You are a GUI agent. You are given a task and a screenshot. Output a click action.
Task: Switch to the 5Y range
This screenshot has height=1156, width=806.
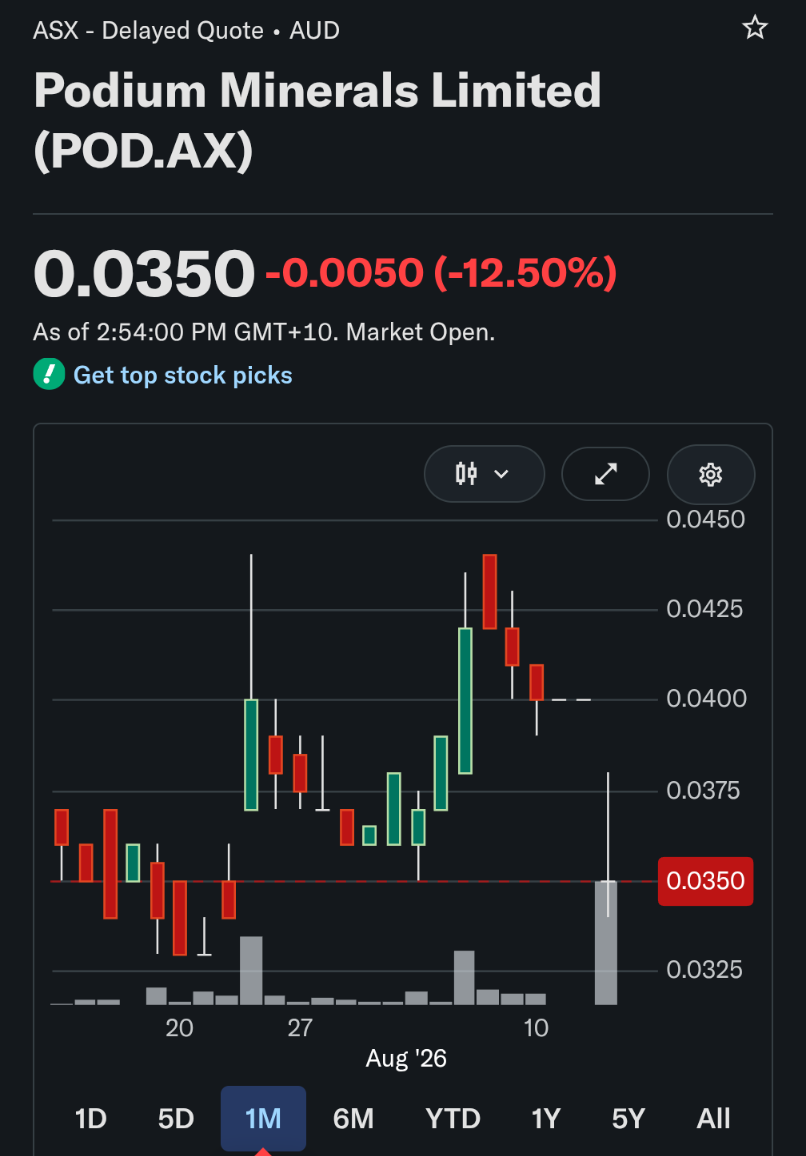628,1118
